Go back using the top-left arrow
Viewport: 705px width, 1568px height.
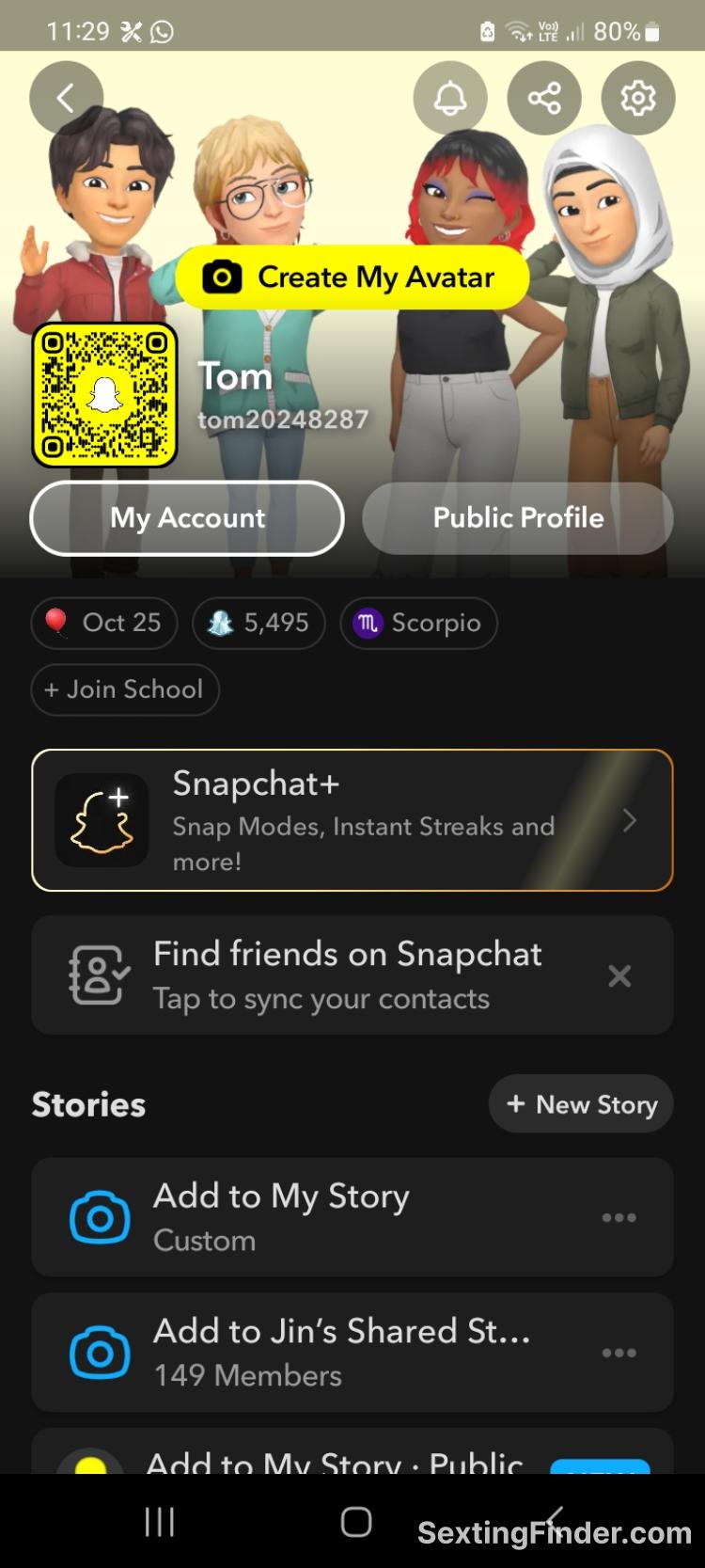[x=65, y=98]
